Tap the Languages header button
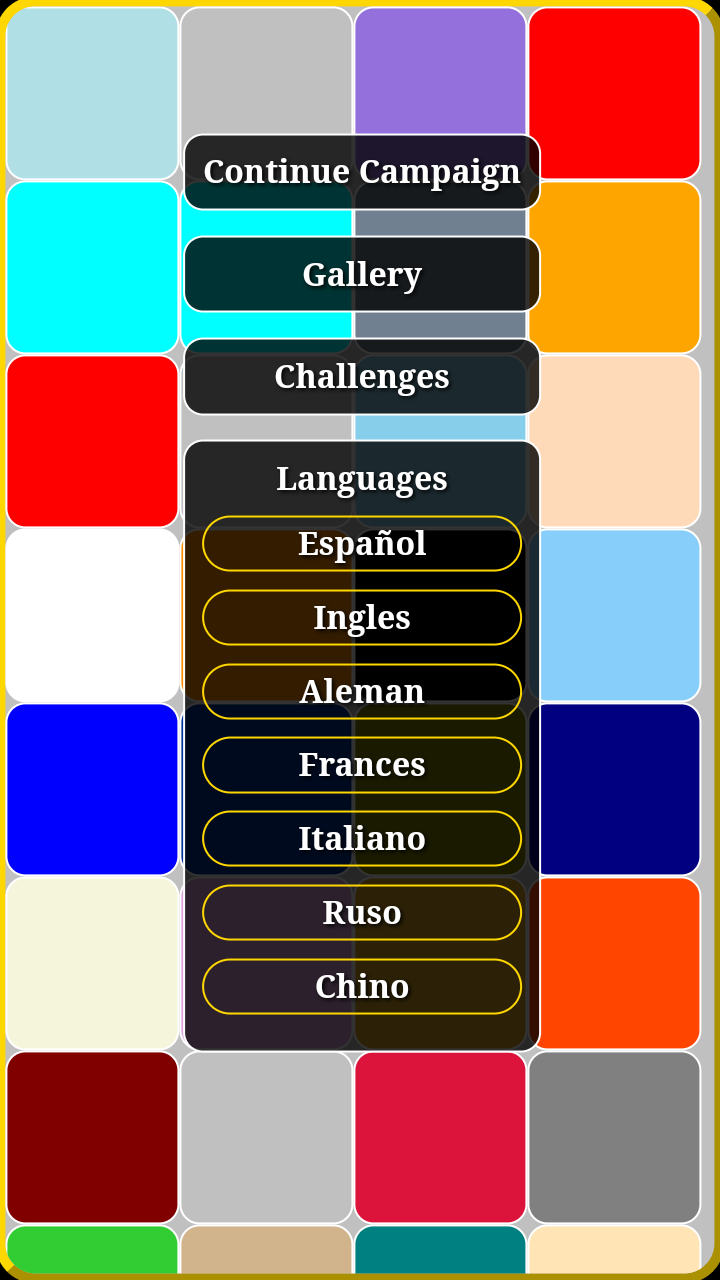The width and height of the screenshot is (720, 1280). tap(362, 479)
